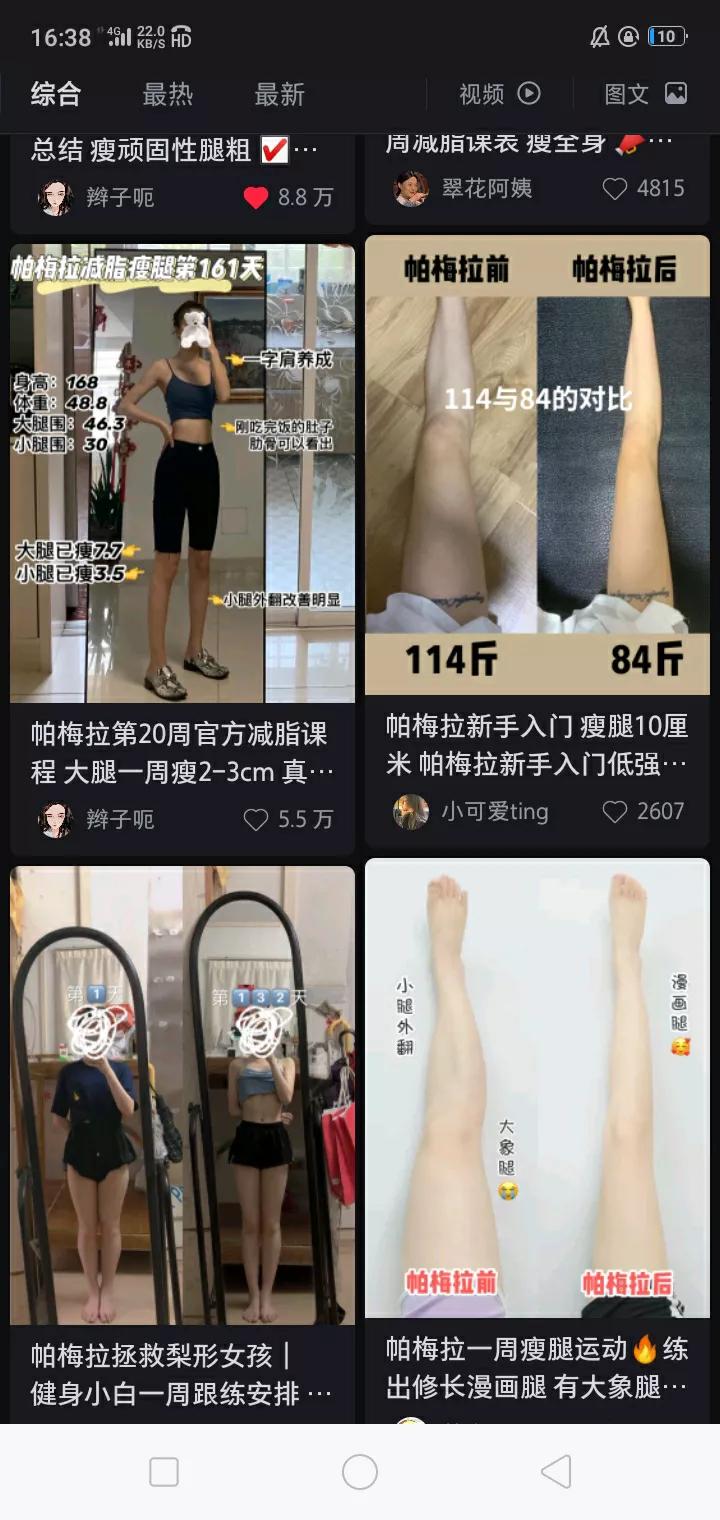Open the 帕梅拉新手入门 瘦腿10厘米 post

point(537,465)
